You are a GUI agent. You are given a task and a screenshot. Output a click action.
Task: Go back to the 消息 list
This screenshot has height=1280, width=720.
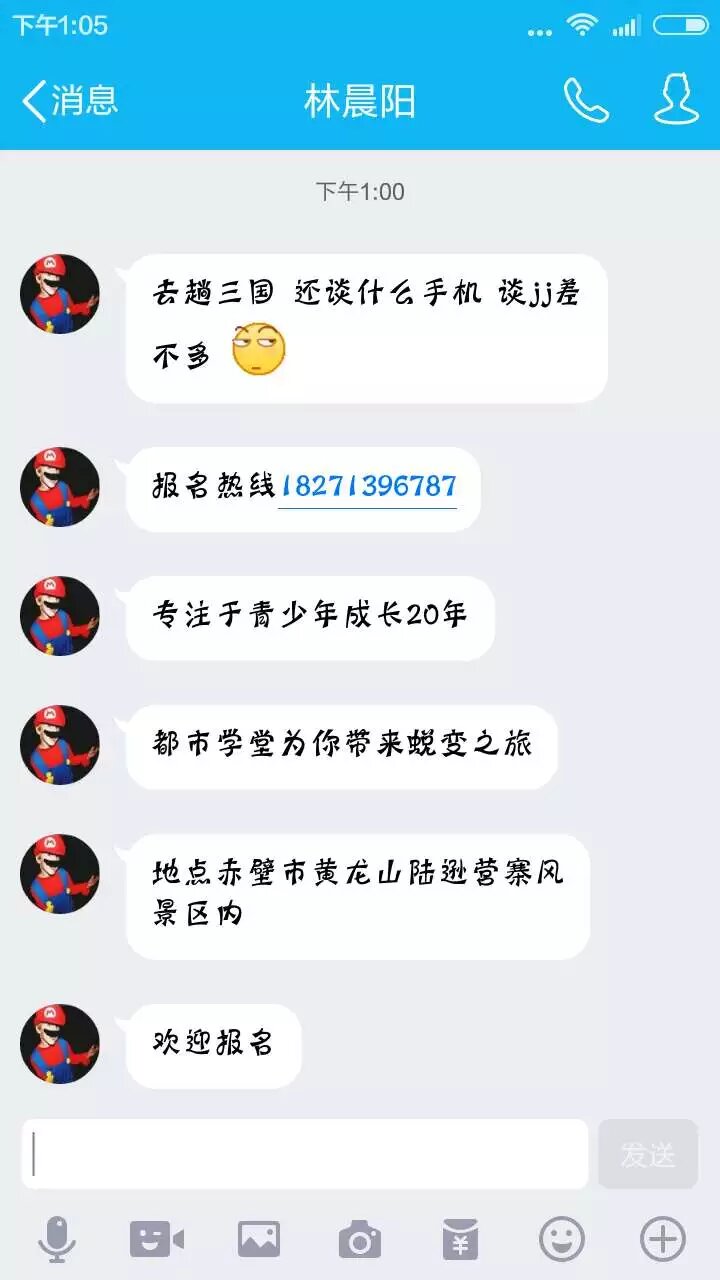click(x=70, y=100)
